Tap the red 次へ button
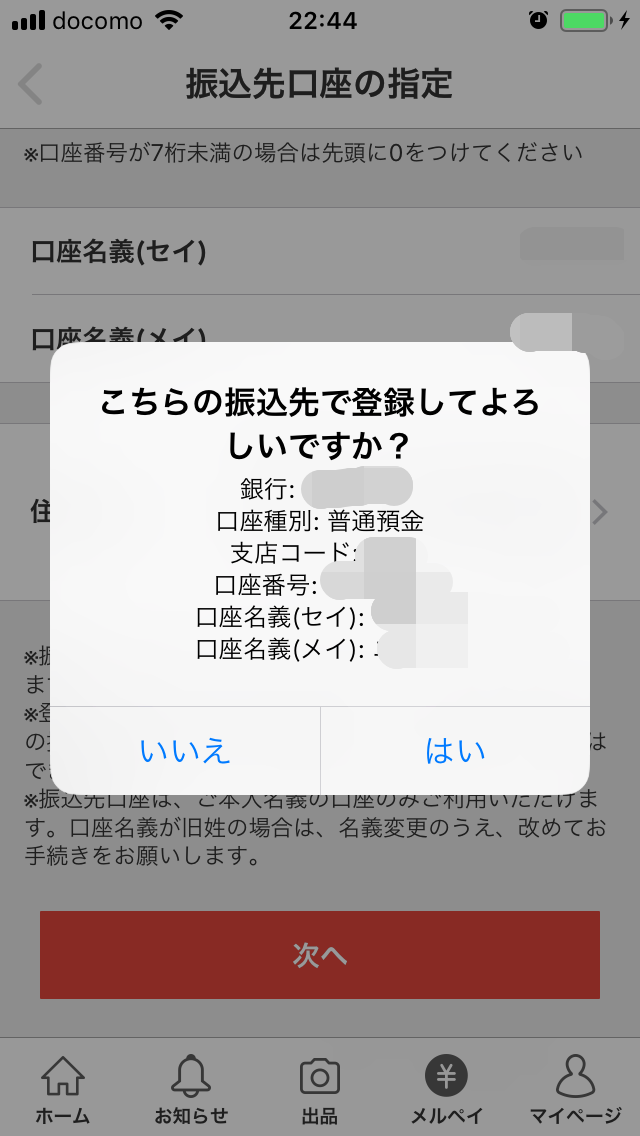Screen dimensions: 640x1136 (x=320, y=954)
